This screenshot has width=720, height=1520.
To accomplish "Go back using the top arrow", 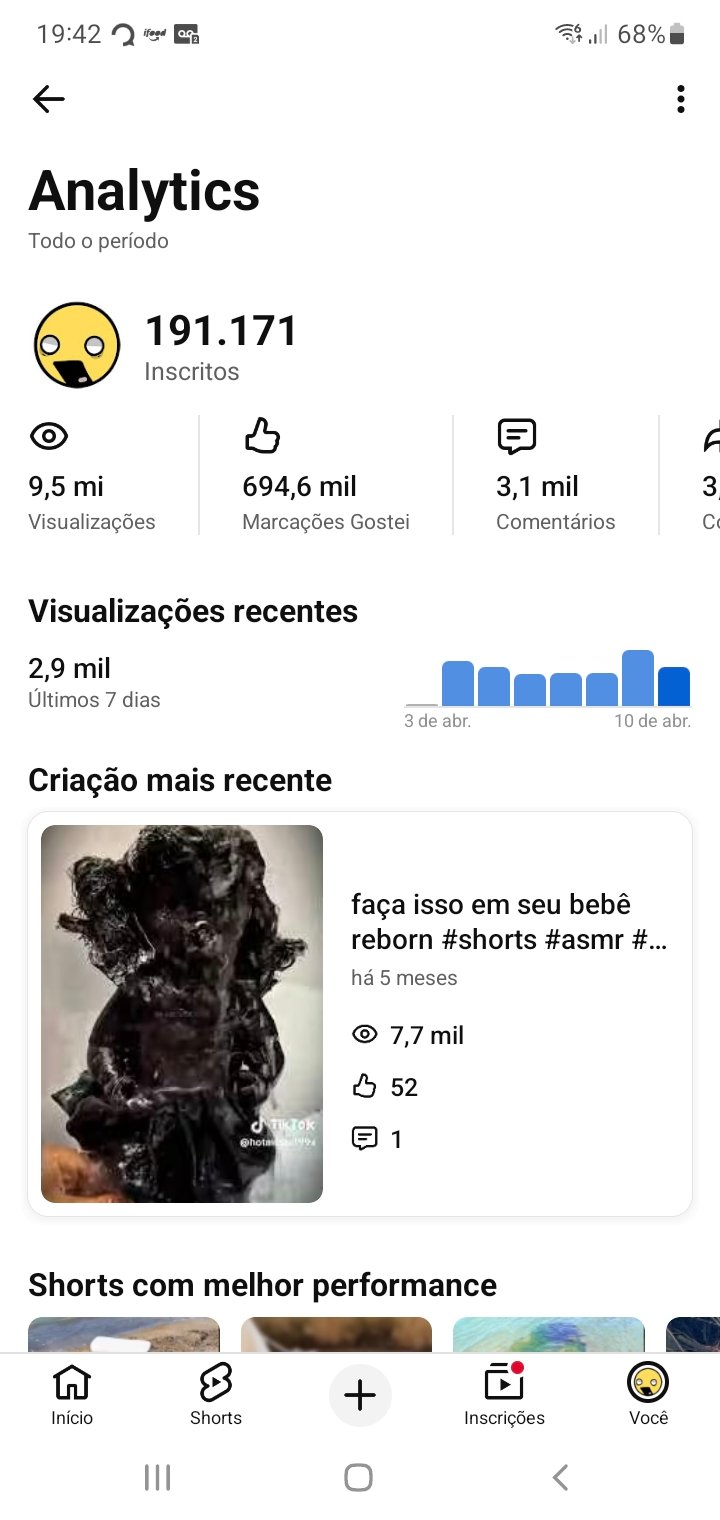I will pyautogui.click(x=48, y=98).
